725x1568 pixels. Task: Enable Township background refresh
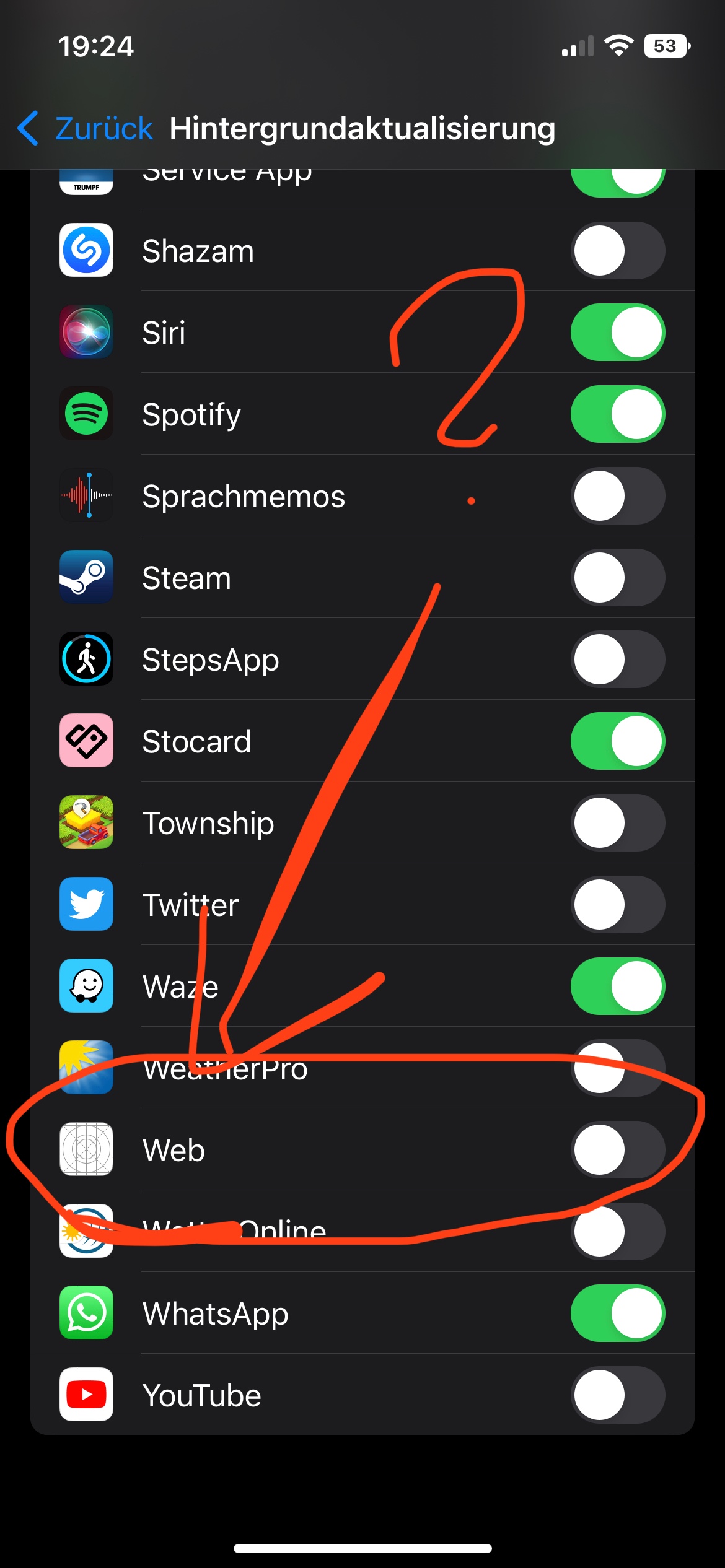click(618, 823)
